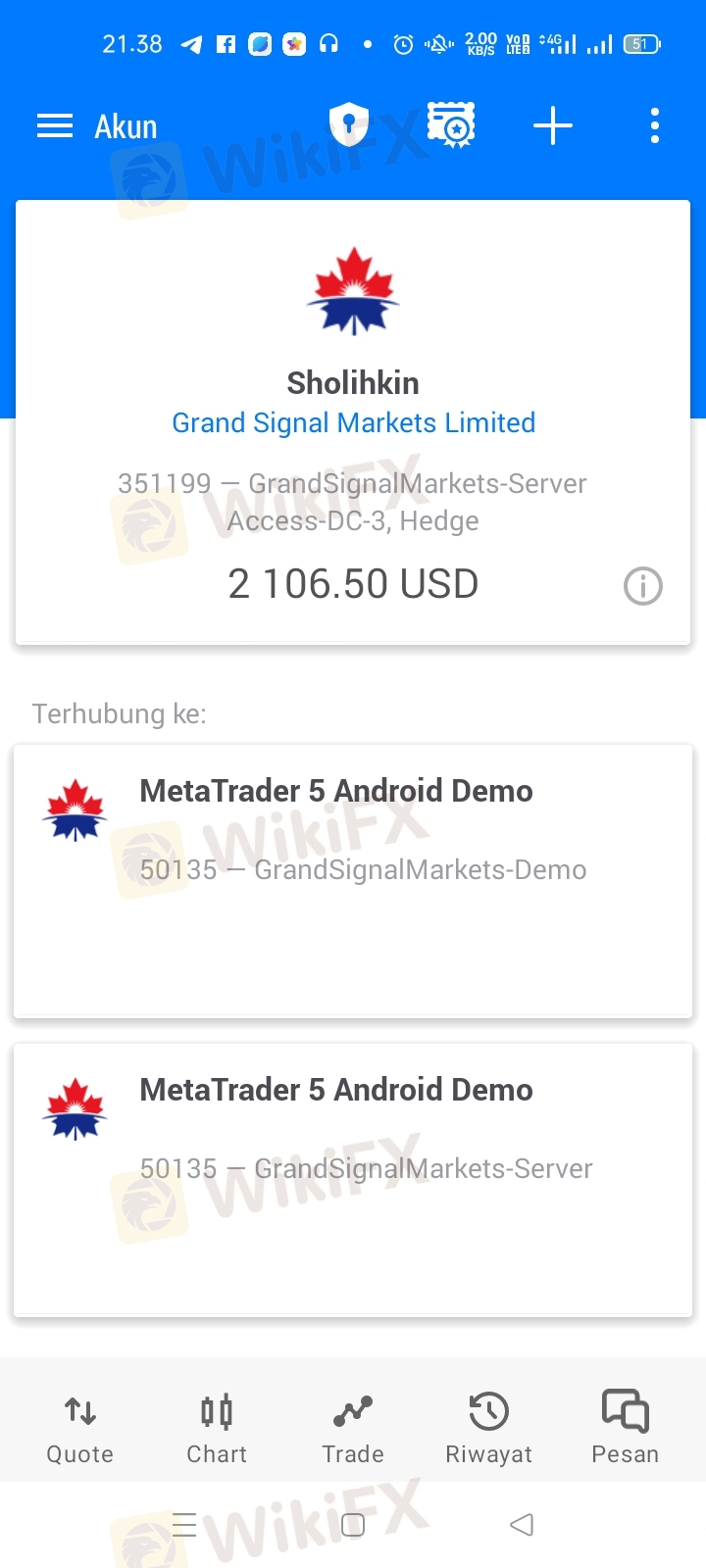Tap the shield password icon

348,125
